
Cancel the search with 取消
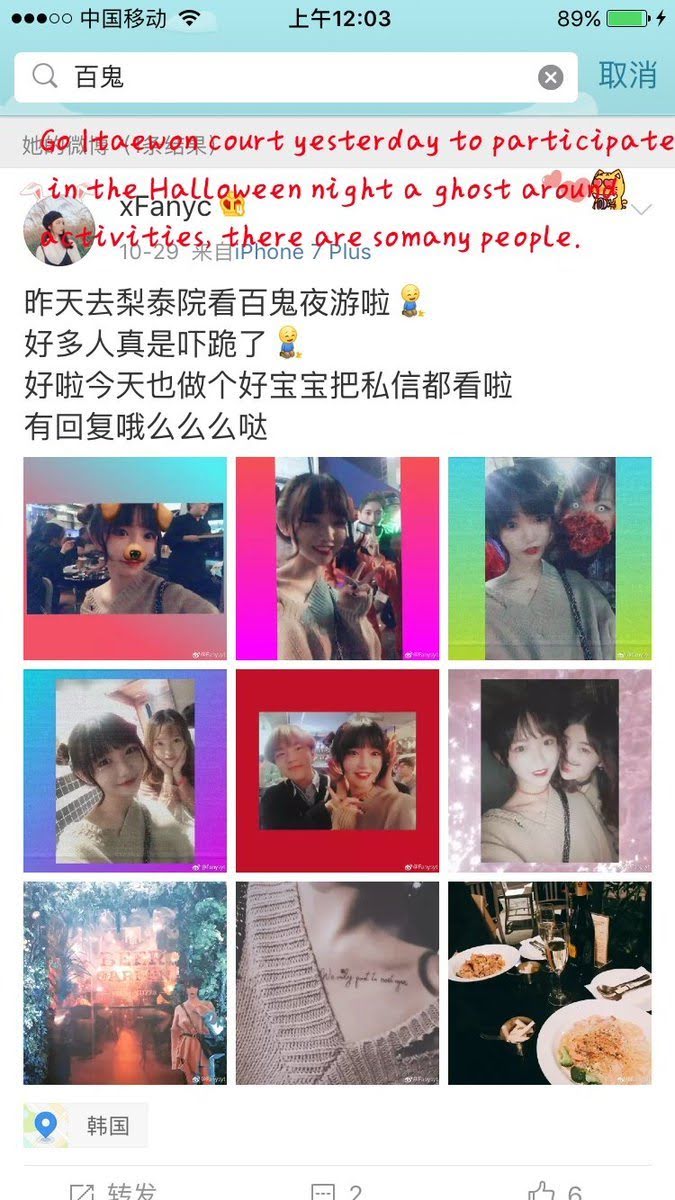pyautogui.click(x=627, y=75)
